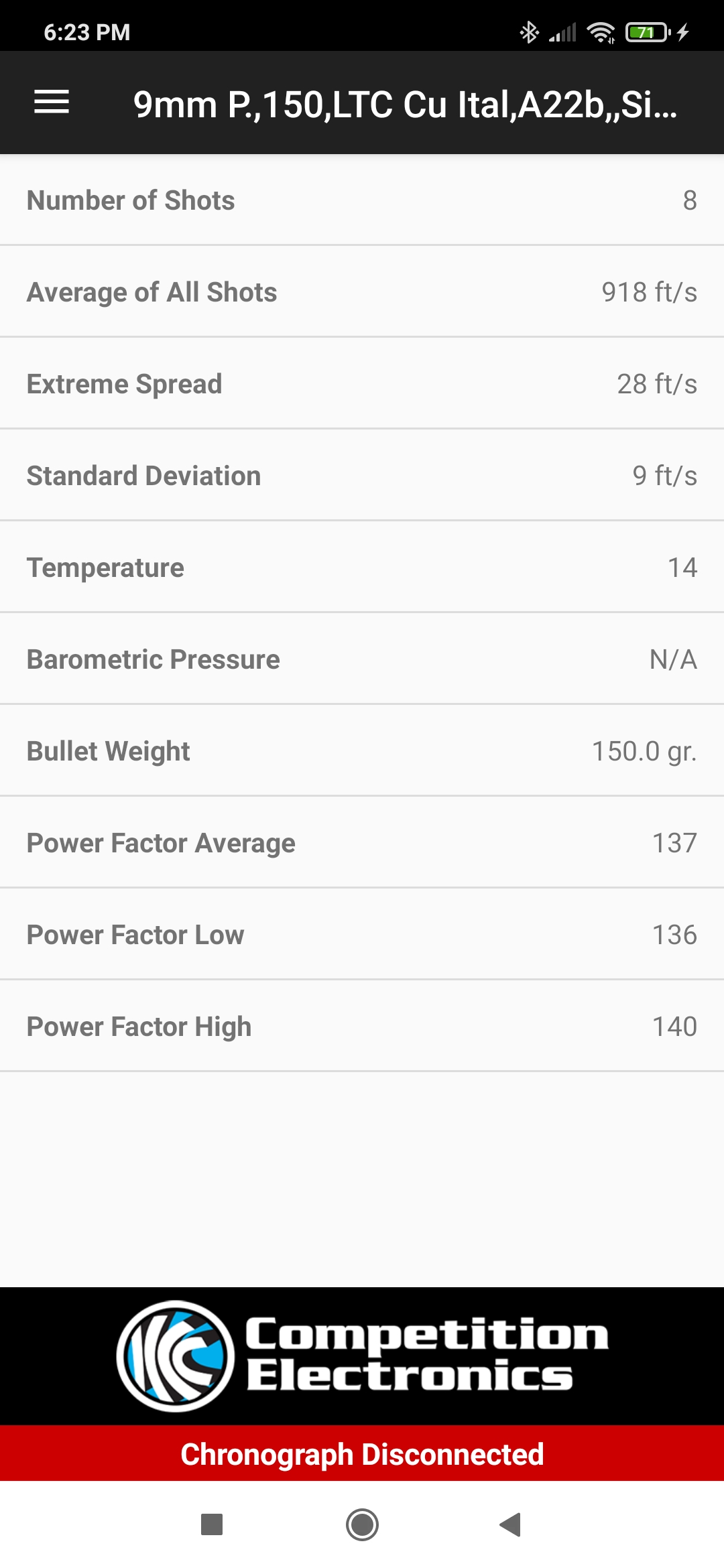Go to the home screen
Viewport: 724px width, 1568px height.
click(x=362, y=1524)
